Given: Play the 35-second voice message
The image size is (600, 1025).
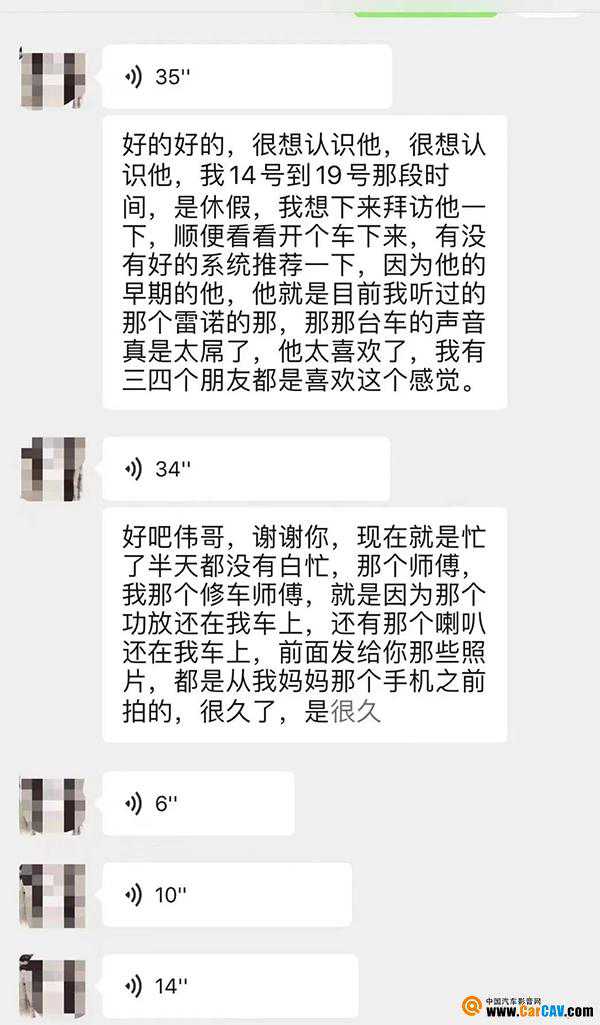Looking at the screenshot, I should 246,77.
